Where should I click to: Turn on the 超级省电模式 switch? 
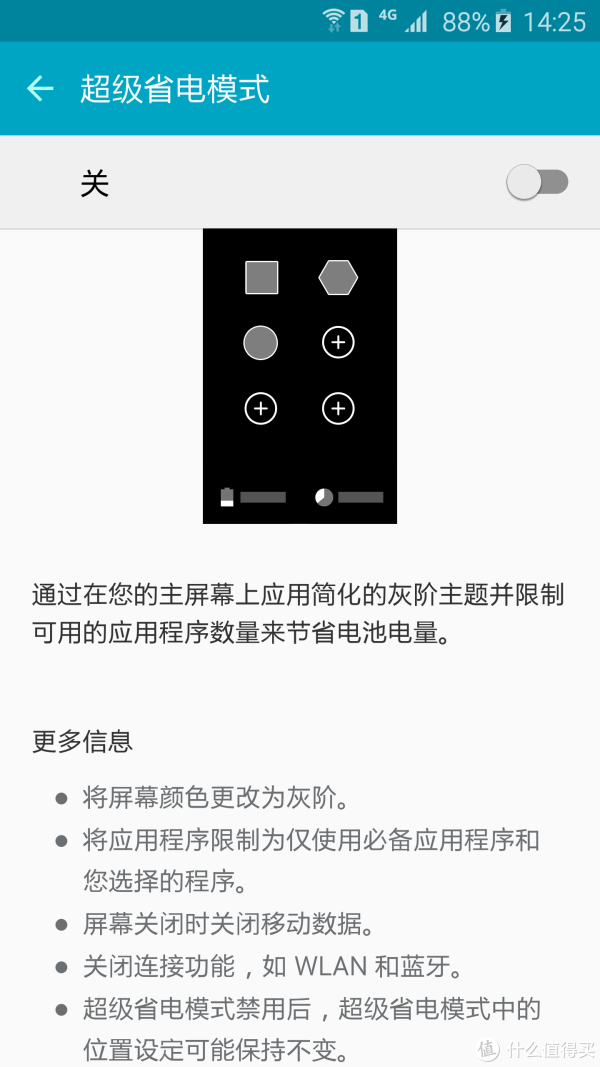pyautogui.click(x=537, y=182)
